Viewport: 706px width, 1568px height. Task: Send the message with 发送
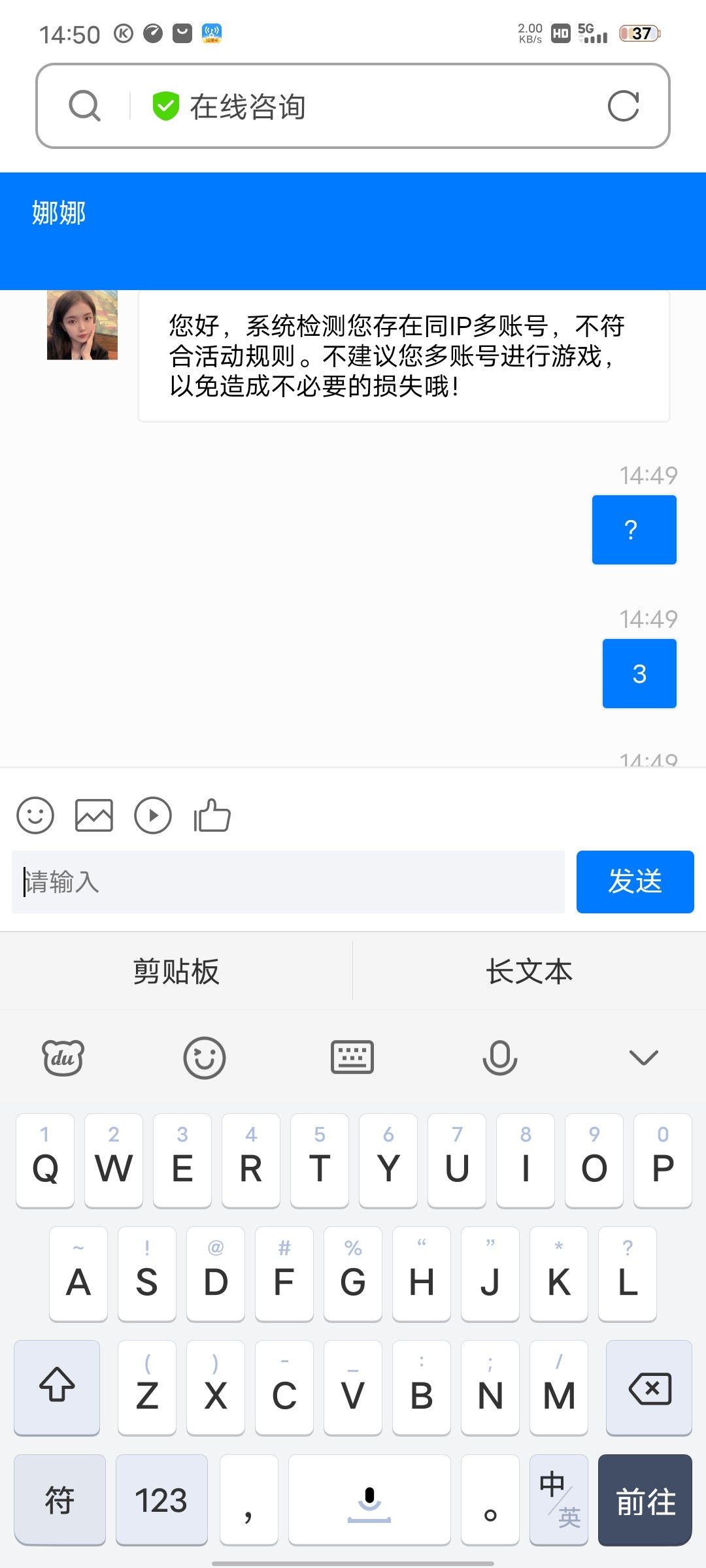635,882
